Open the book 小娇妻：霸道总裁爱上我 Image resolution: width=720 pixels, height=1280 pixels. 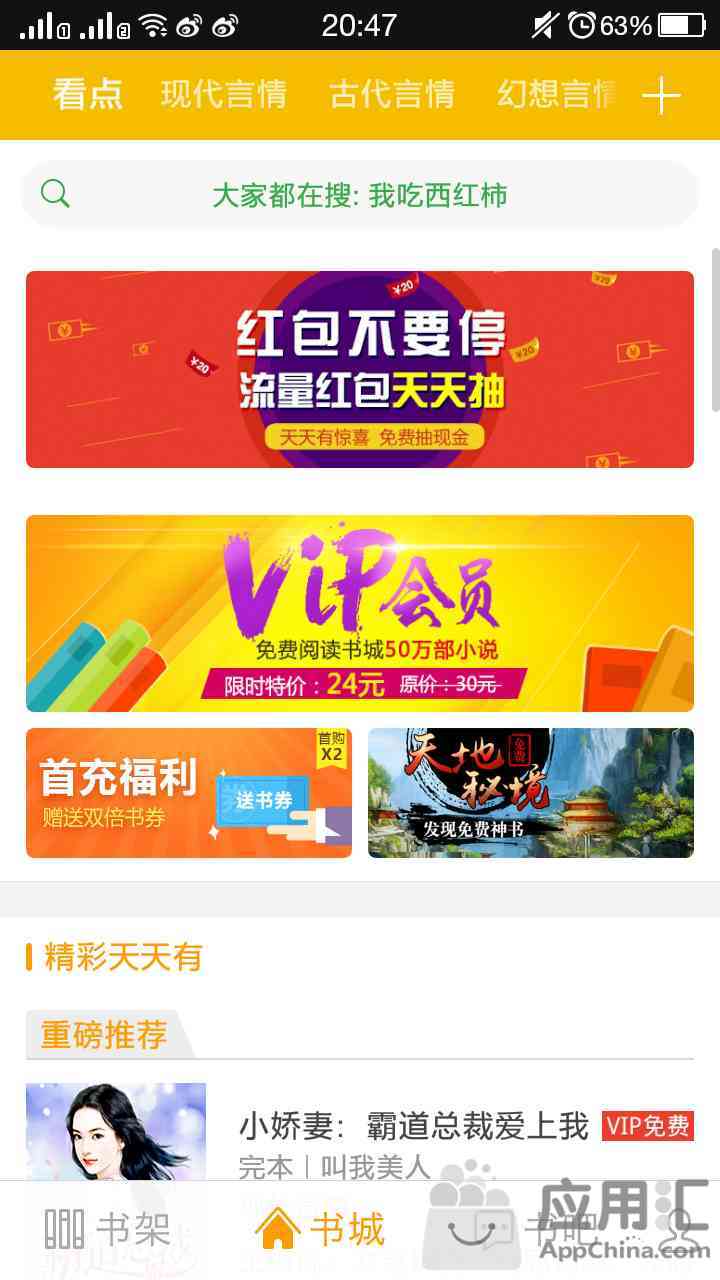point(413,1127)
